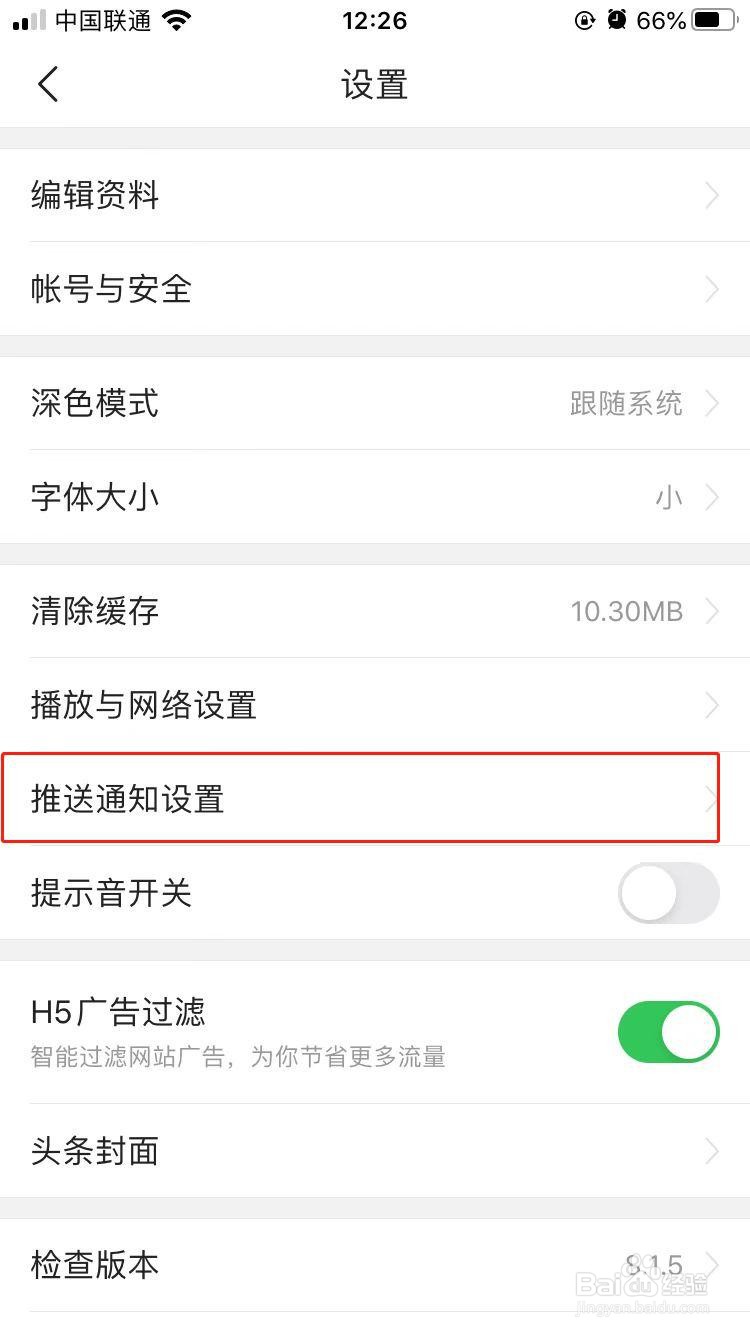This screenshot has height=1334, width=750.
Task: Open the 帐号与安全 settings entry
Action: (x=375, y=289)
